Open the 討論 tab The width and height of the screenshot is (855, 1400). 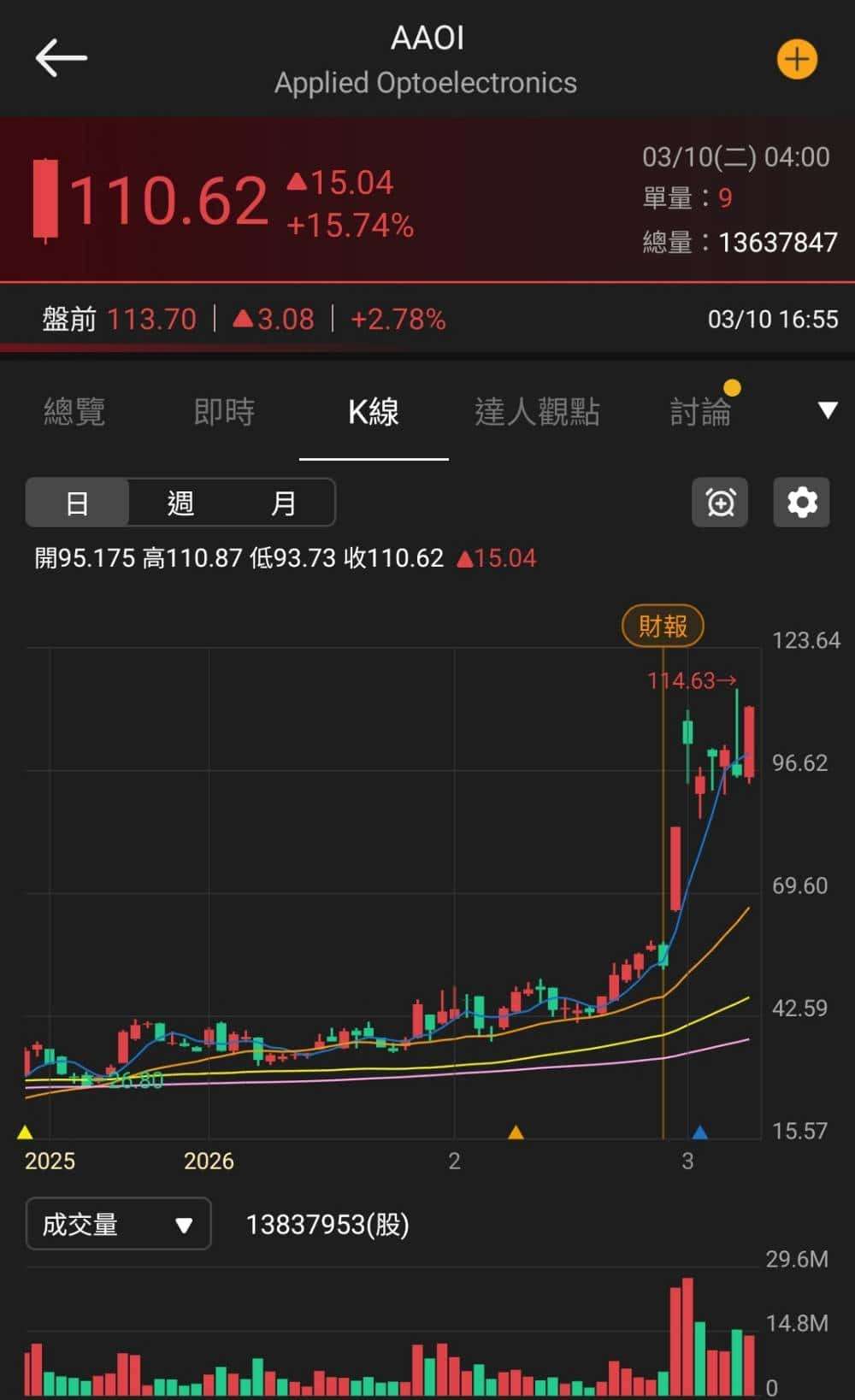coord(700,412)
